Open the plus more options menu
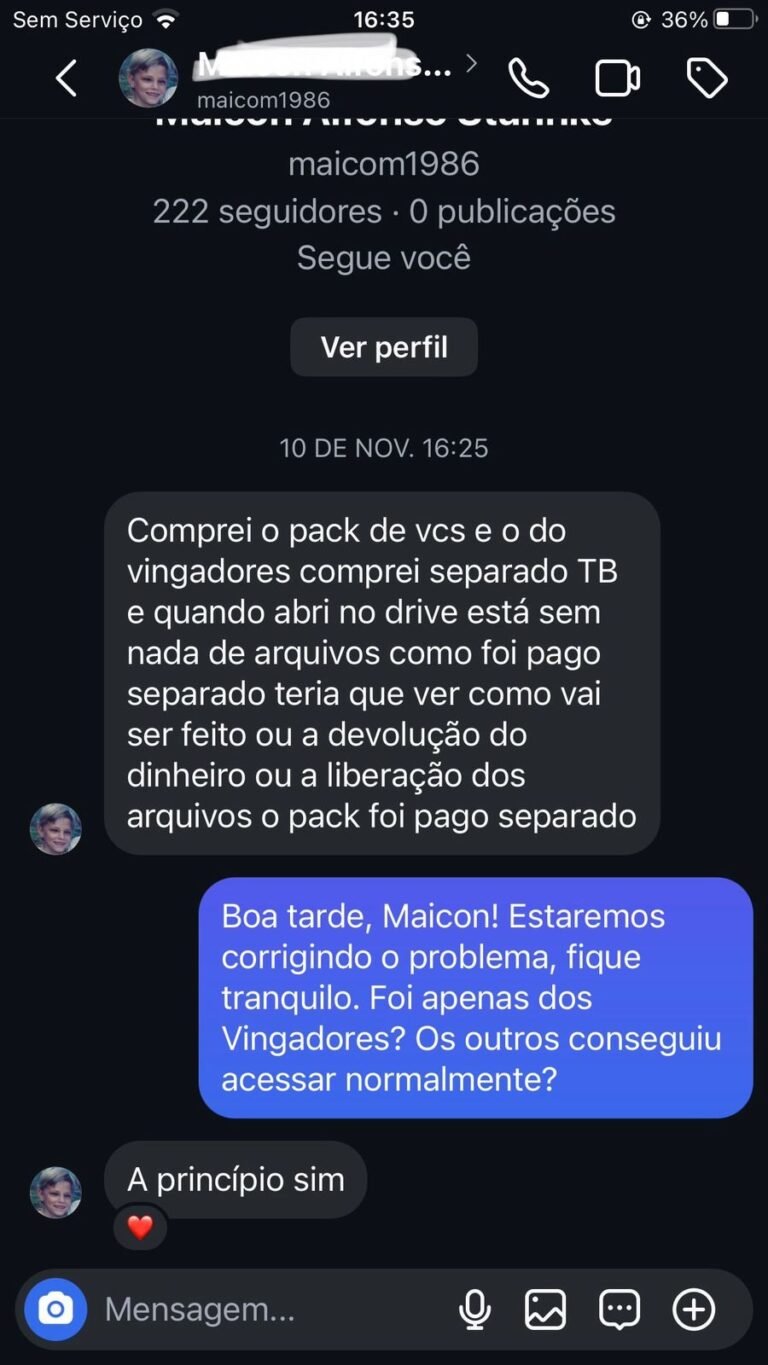Viewport: 768px width, 1365px height. (693, 1309)
